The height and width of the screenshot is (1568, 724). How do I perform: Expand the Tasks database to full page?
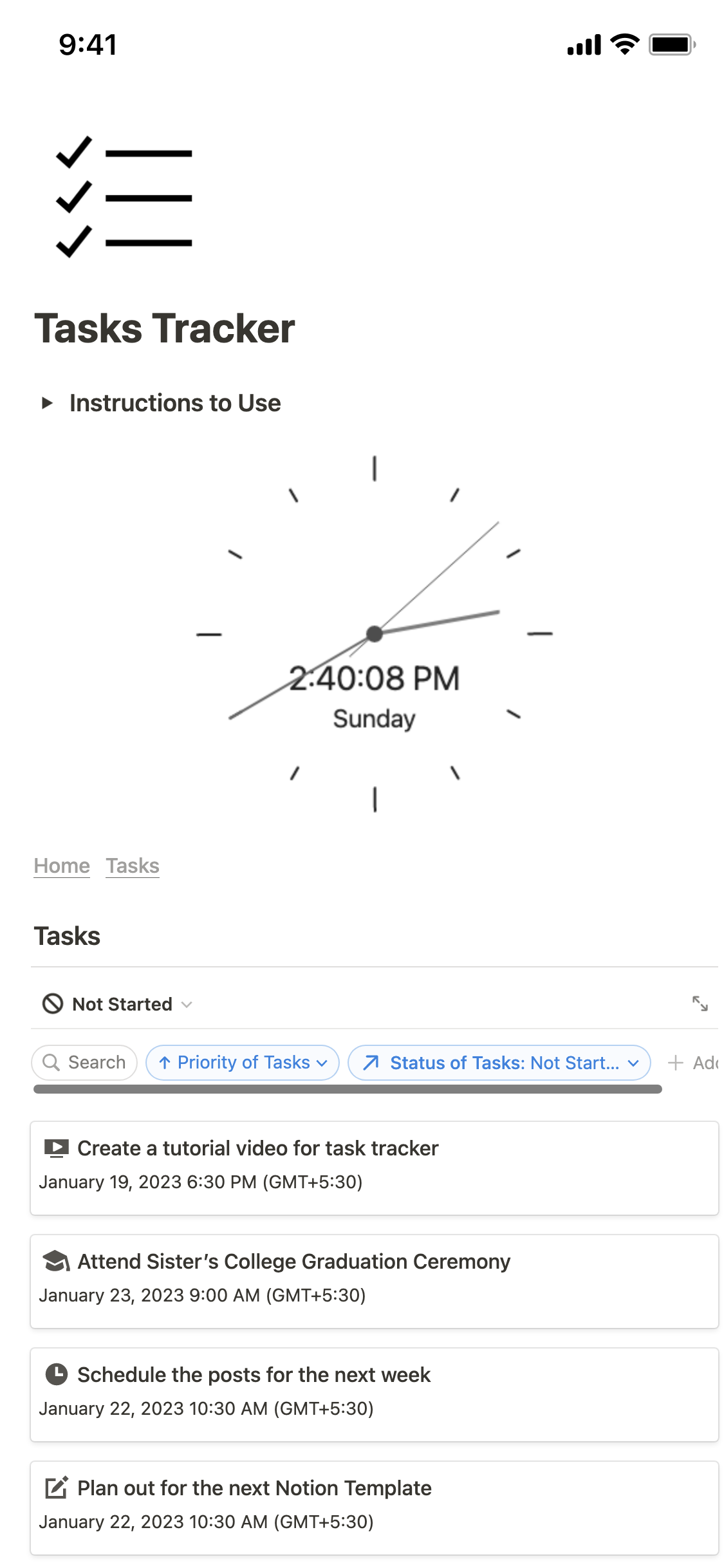pyautogui.click(x=700, y=1003)
